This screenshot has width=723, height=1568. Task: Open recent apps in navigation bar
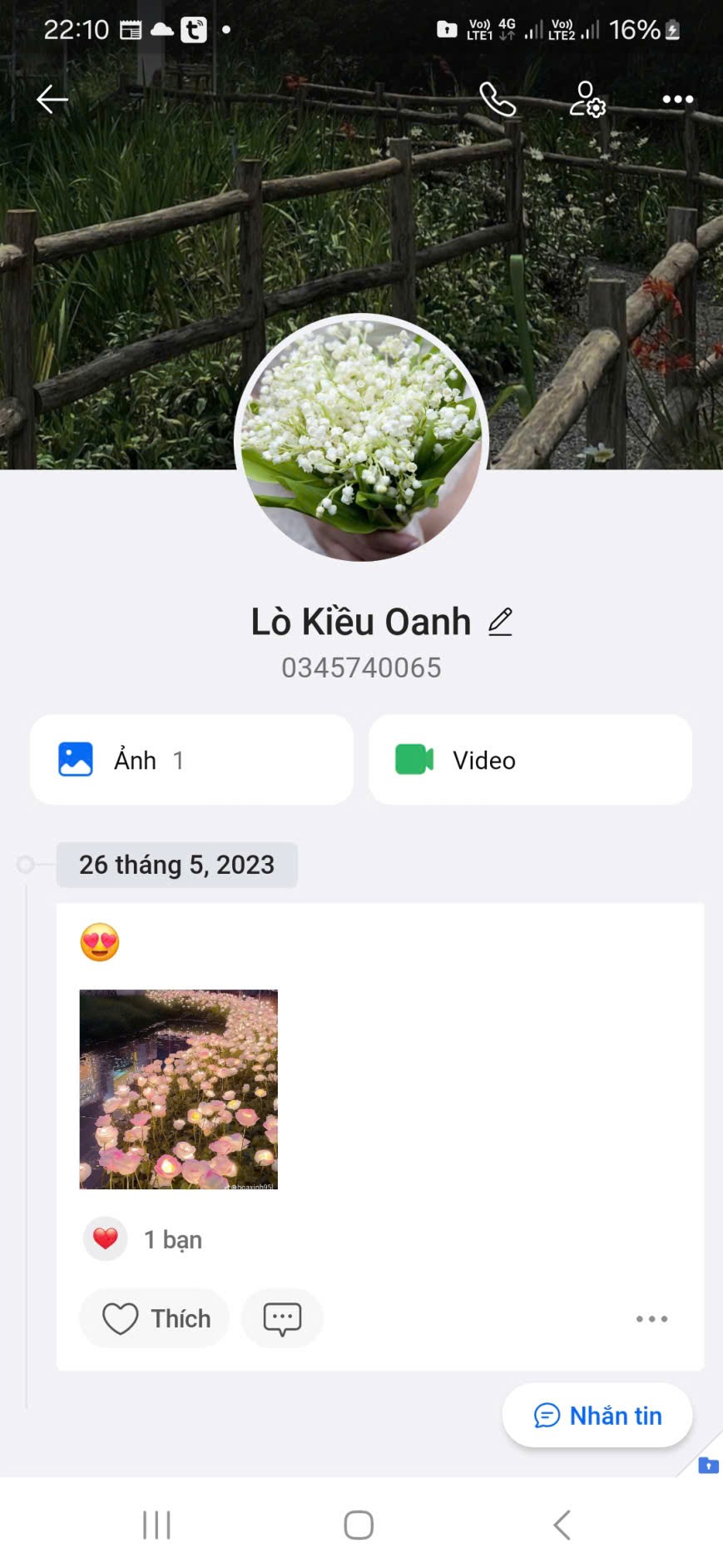click(156, 1525)
